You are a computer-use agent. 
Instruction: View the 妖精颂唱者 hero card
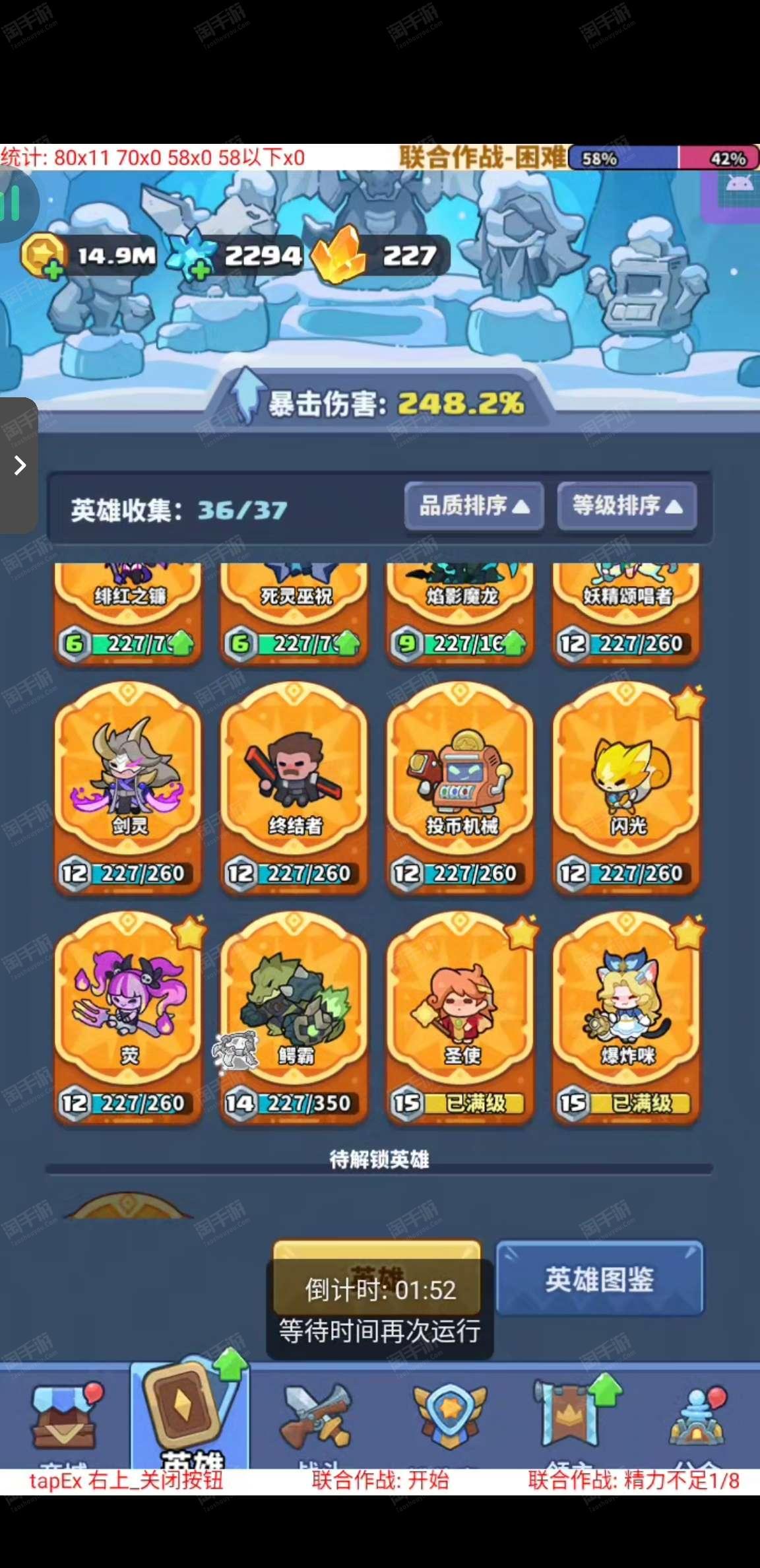point(627,614)
